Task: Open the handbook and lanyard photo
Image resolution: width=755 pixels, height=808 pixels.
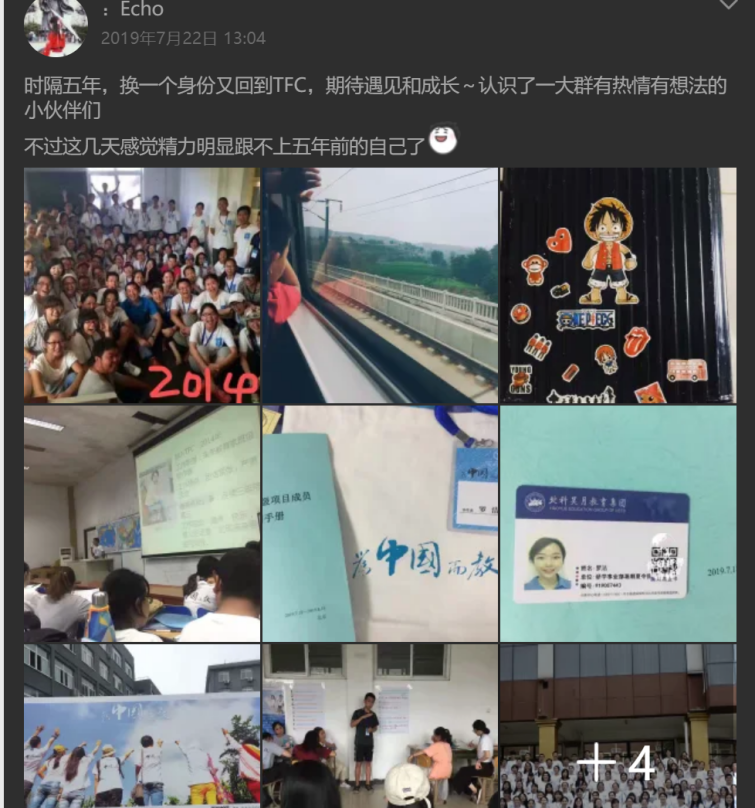Action: 380,523
